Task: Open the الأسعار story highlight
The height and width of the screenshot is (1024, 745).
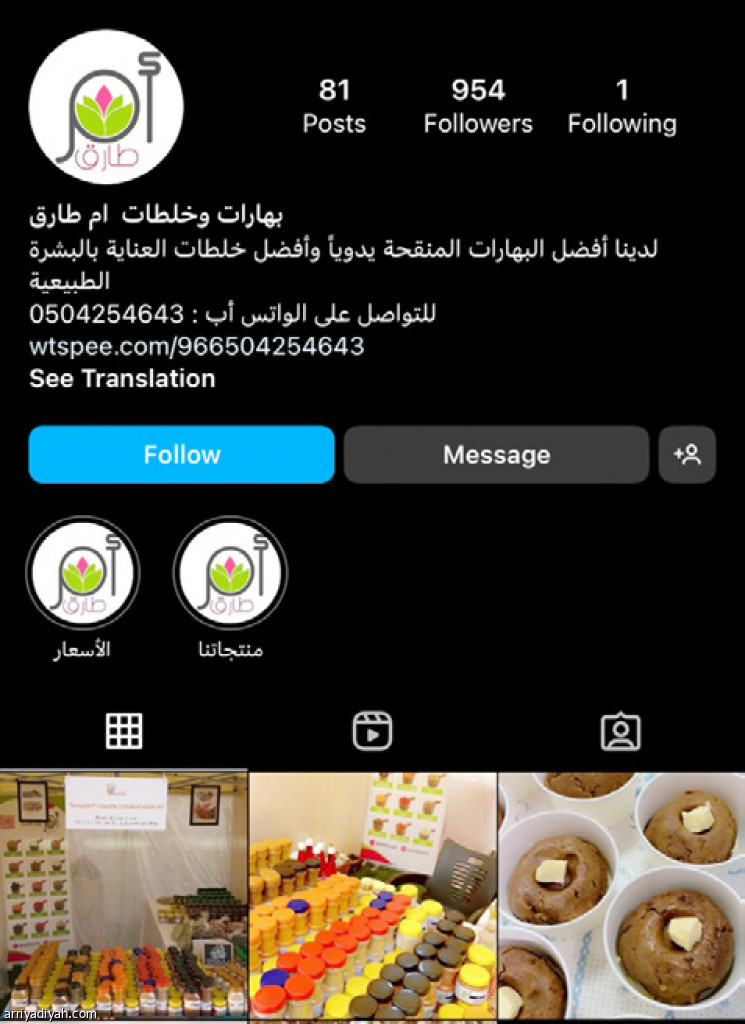Action: click(x=82, y=572)
